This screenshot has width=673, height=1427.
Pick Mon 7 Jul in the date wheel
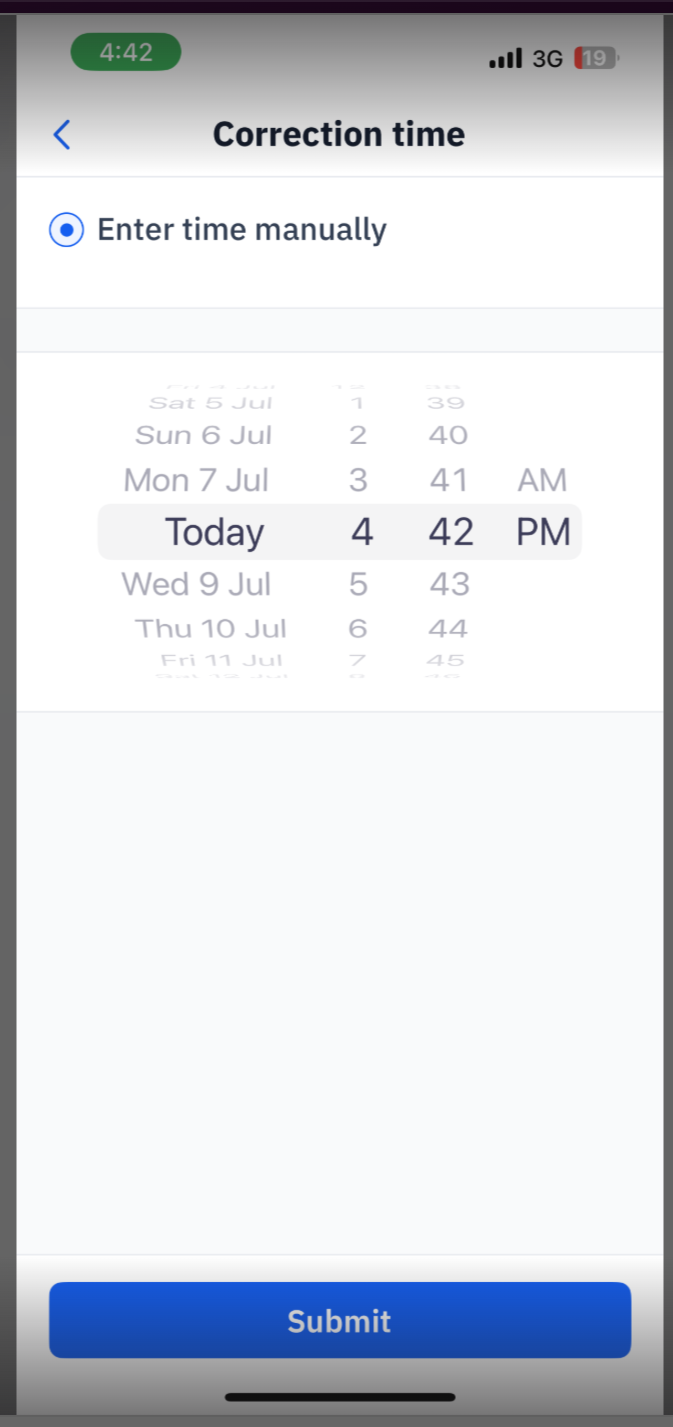[196, 480]
